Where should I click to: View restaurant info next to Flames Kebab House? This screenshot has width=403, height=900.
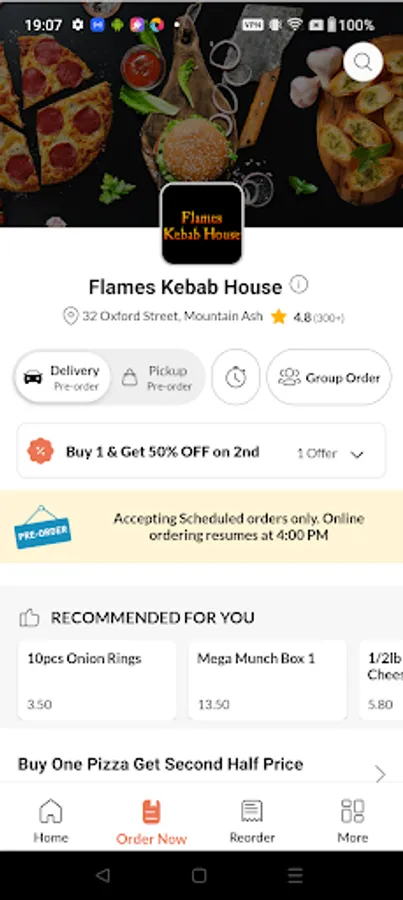[x=299, y=284]
